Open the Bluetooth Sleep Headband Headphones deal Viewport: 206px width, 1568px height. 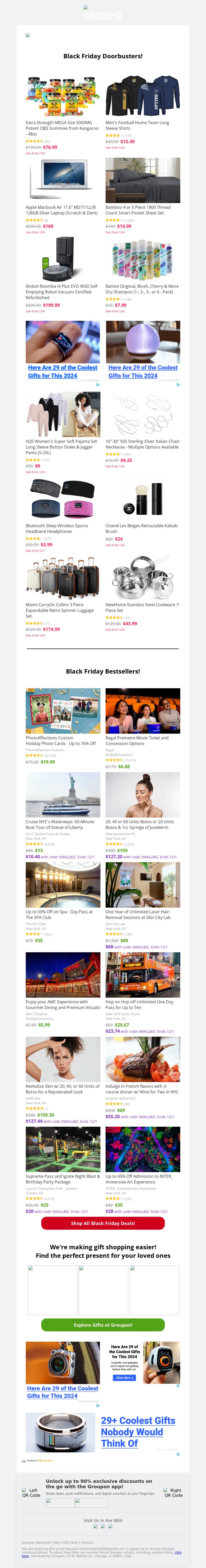63,499
